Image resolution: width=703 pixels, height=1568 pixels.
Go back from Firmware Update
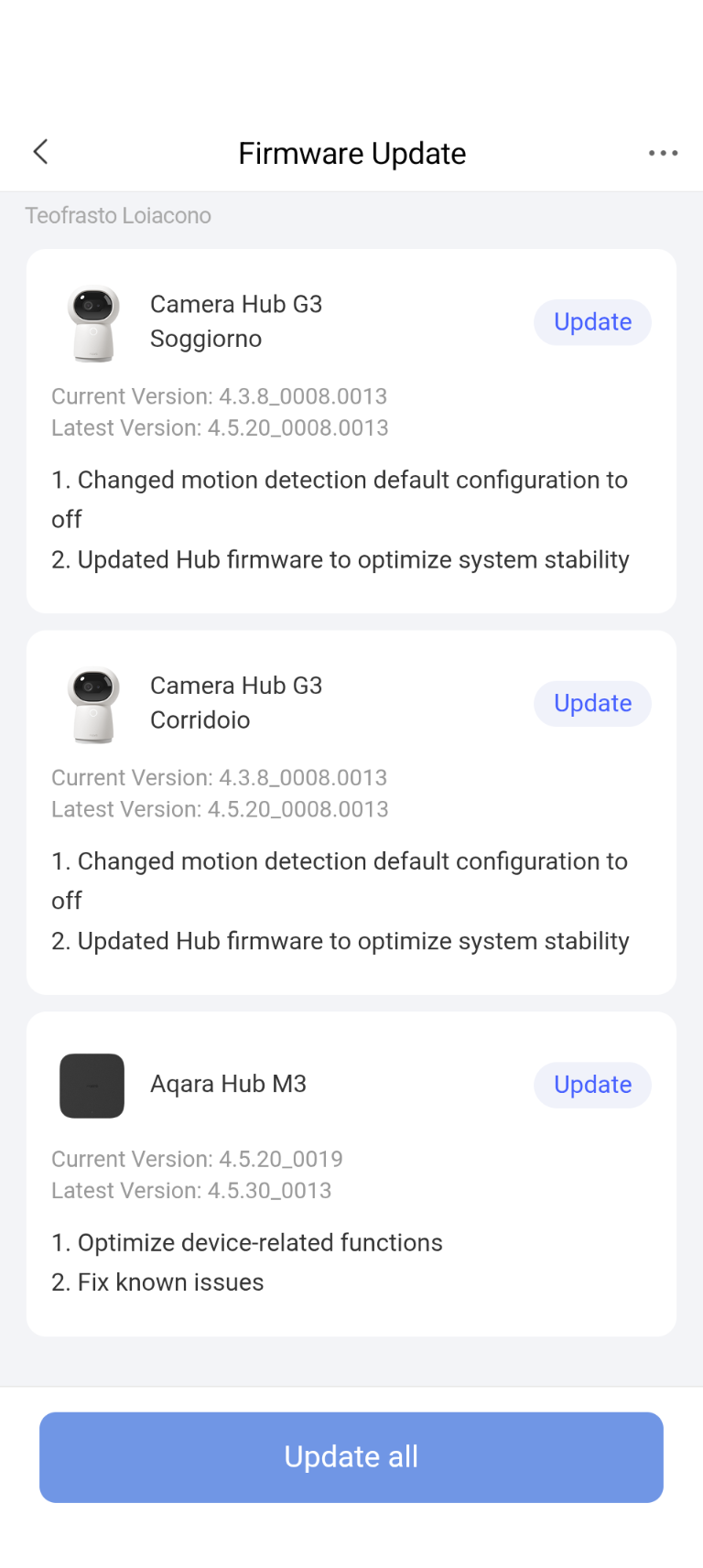(40, 152)
